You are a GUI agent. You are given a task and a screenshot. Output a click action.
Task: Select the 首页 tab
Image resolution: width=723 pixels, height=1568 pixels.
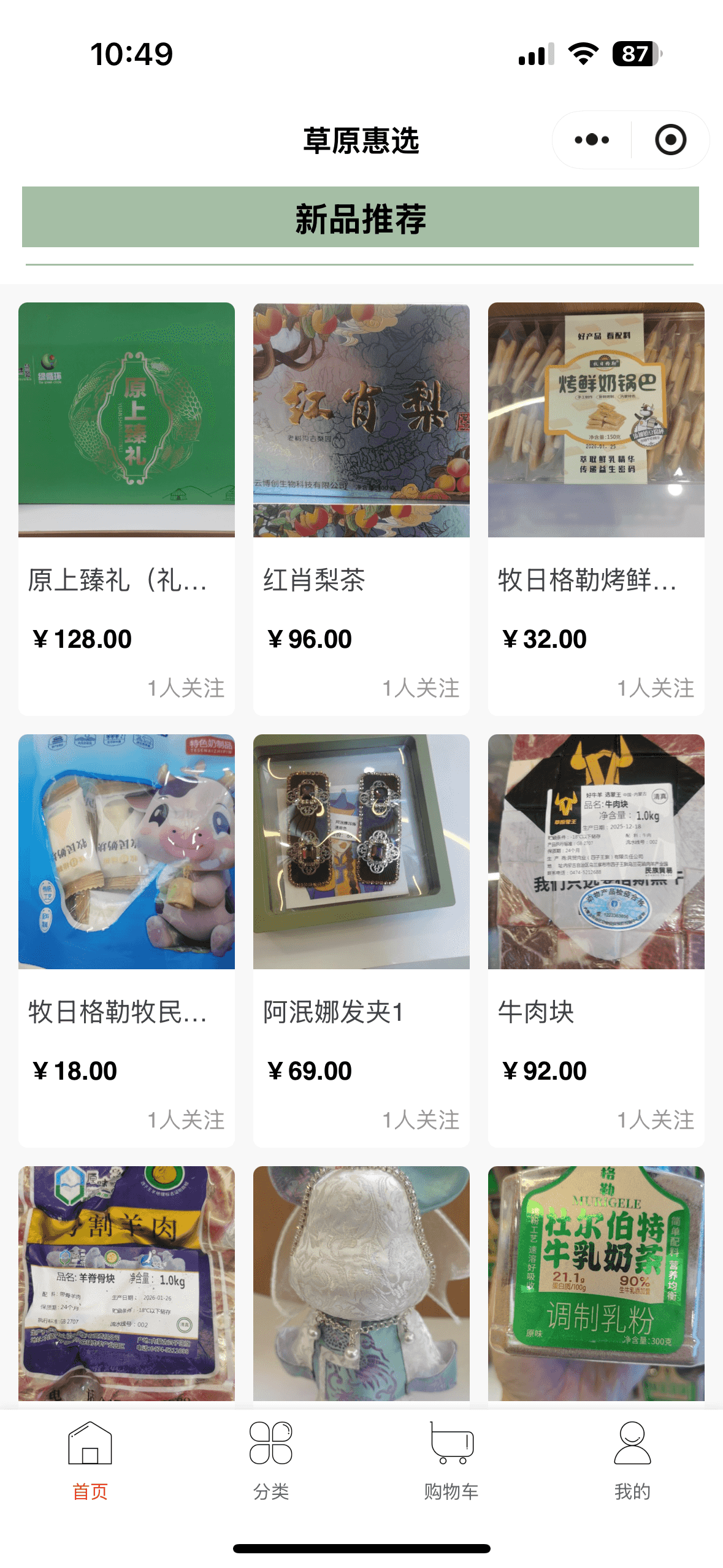click(90, 1460)
